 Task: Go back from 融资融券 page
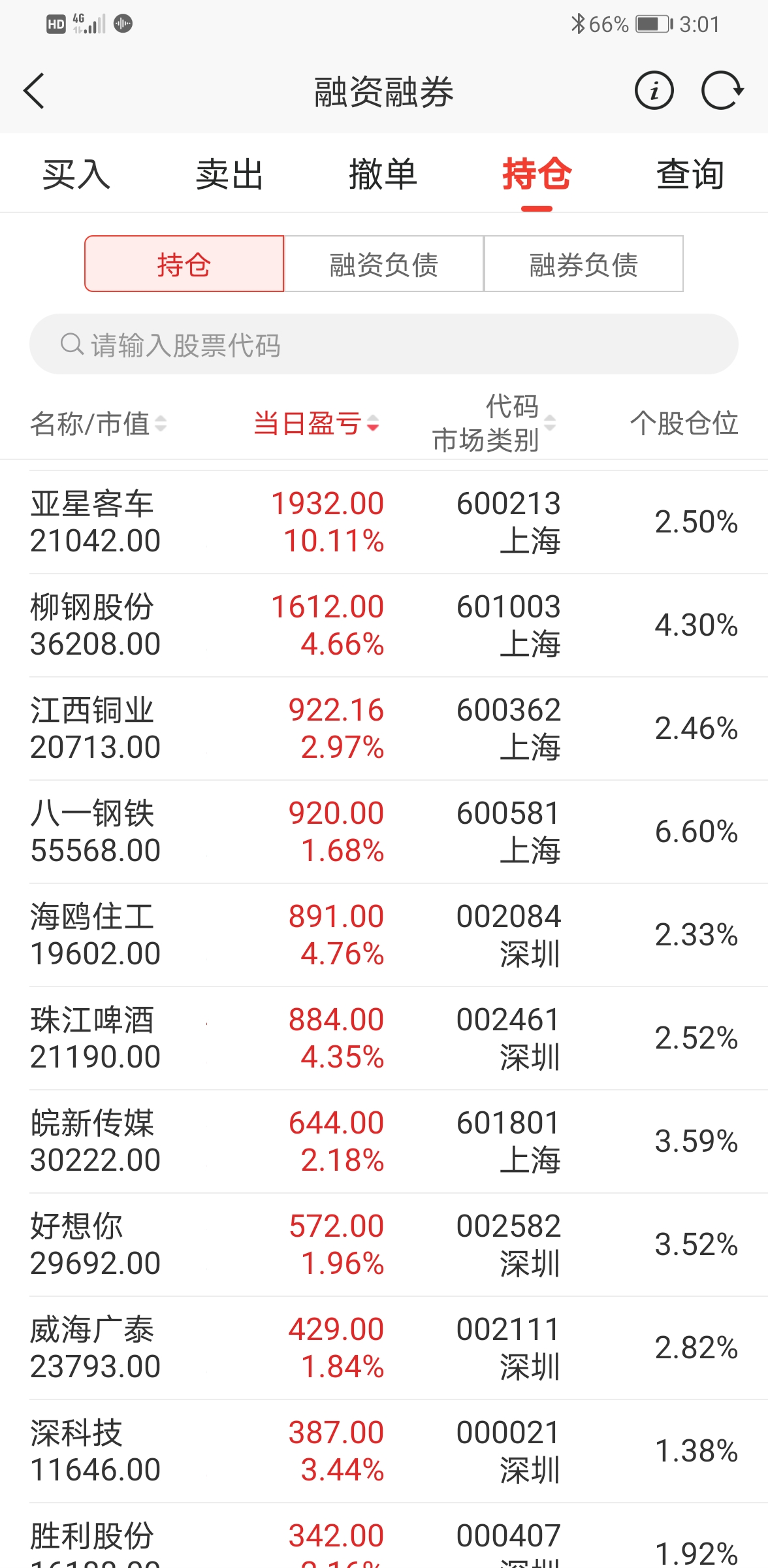34,91
